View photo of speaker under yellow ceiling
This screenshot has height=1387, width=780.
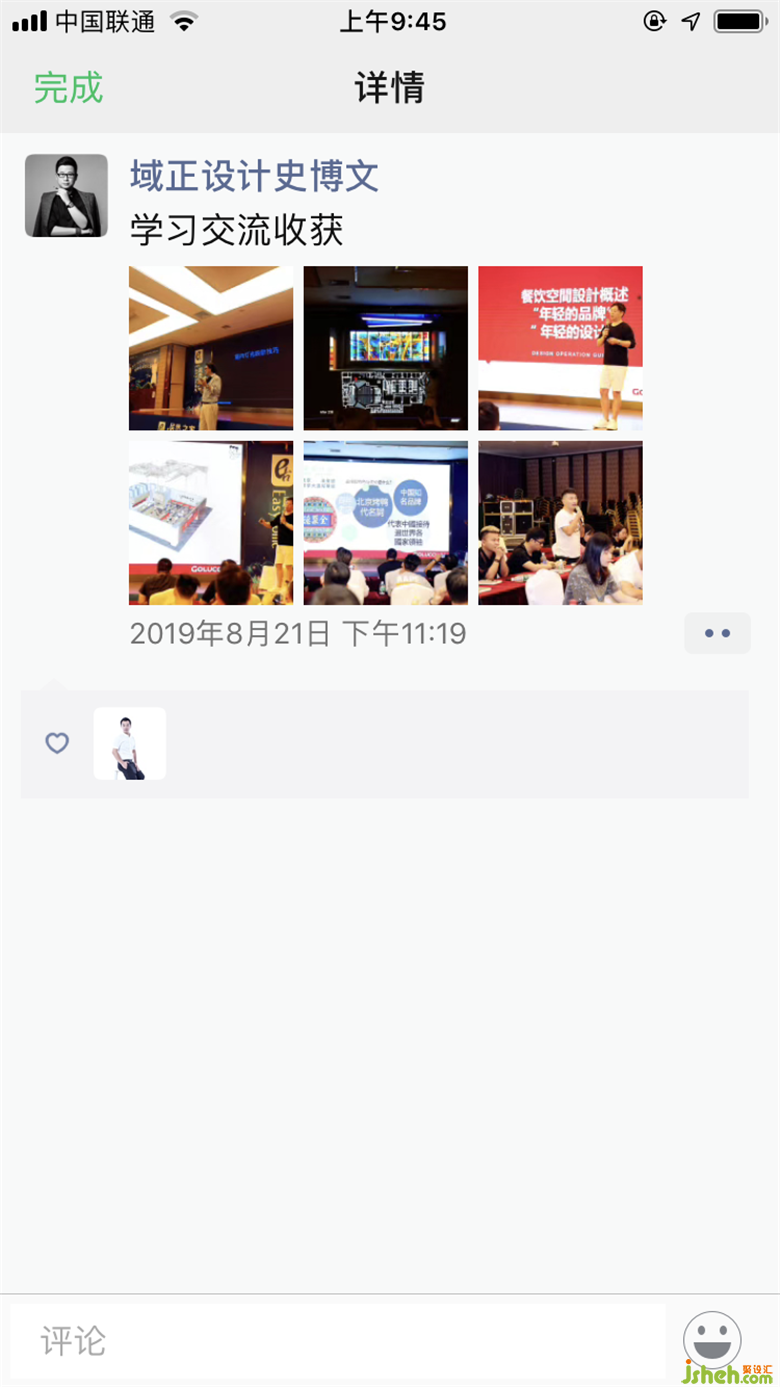[211, 348]
